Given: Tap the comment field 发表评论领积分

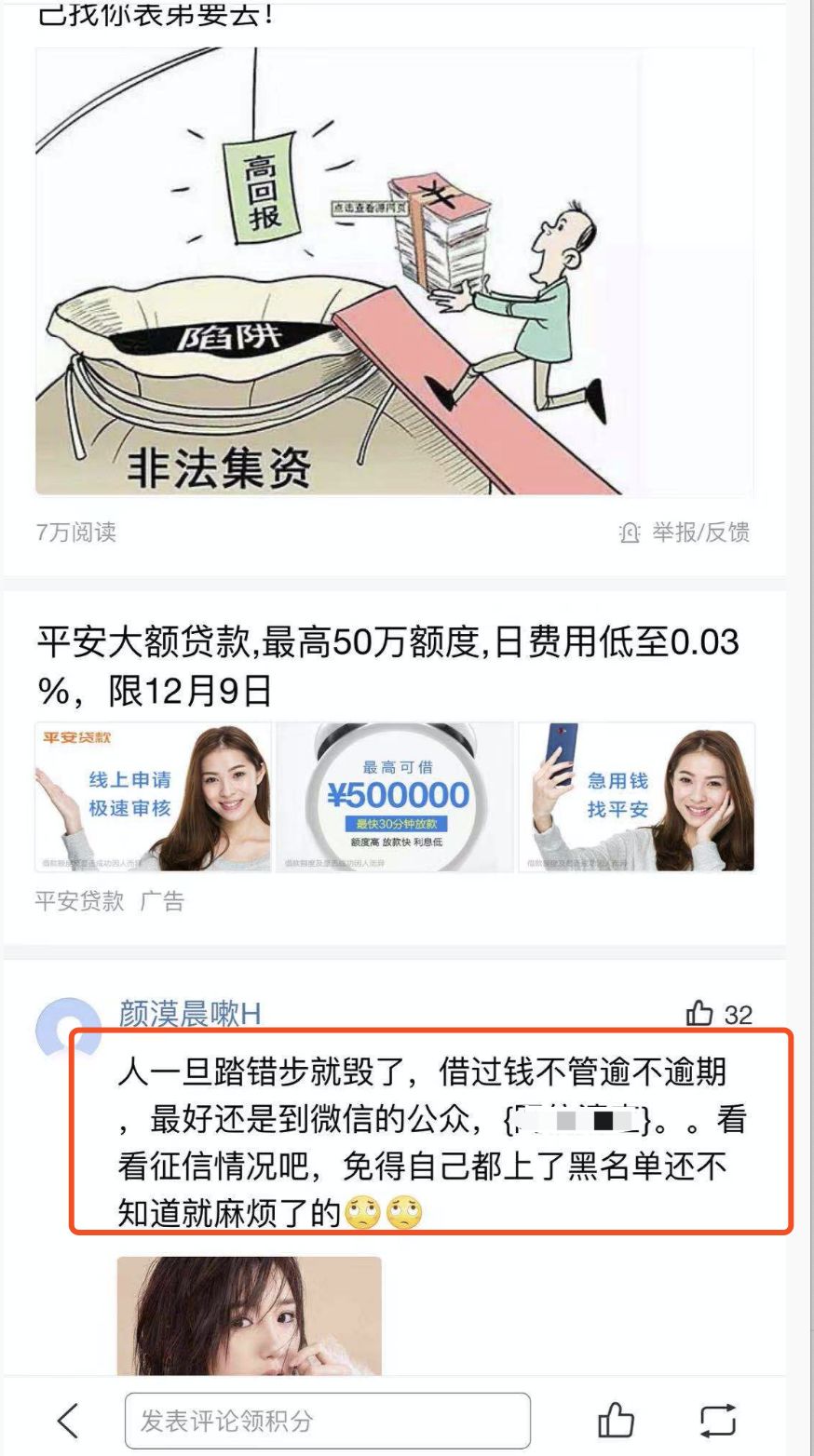Looking at the screenshot, I should [327, 1421].
